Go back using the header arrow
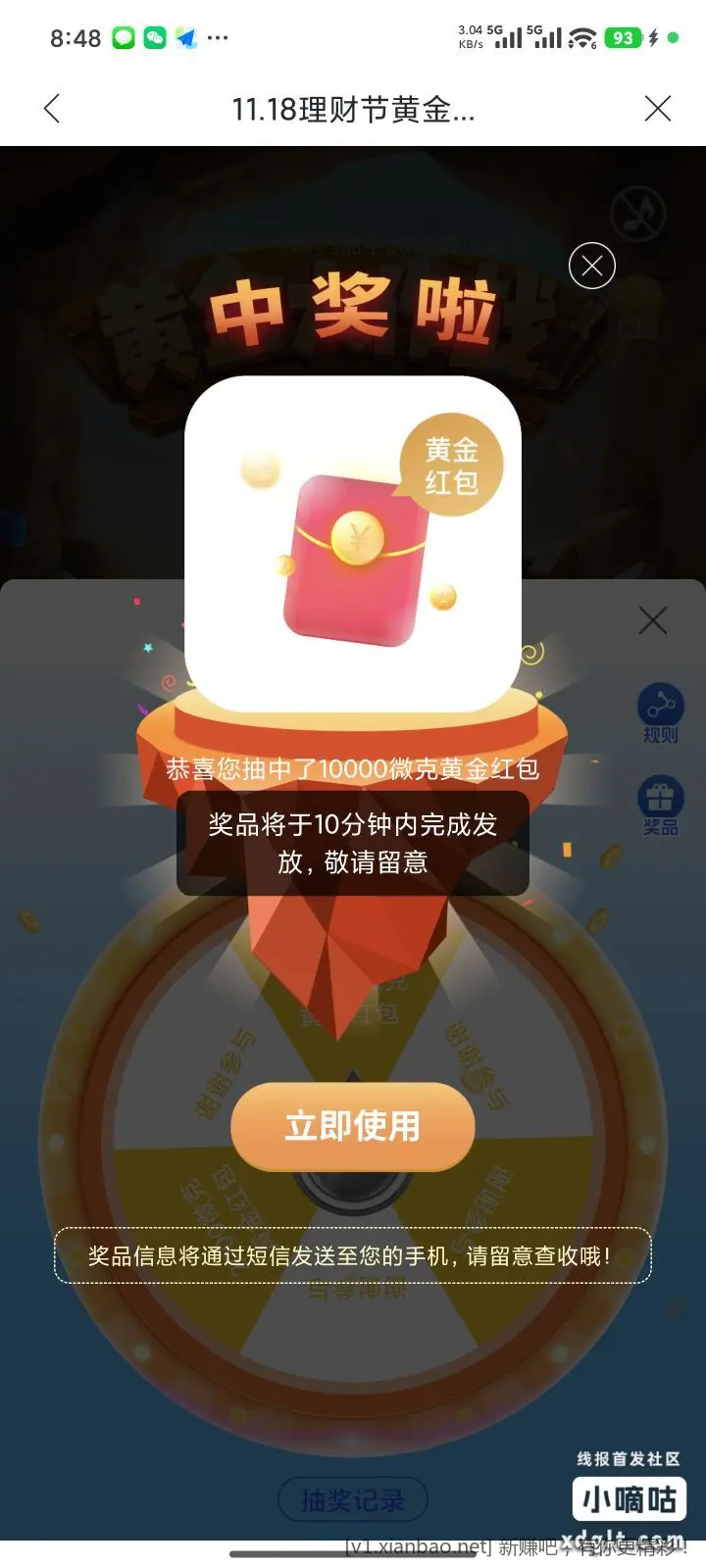This screenshot has height=1568, width=706. point(53,109)
